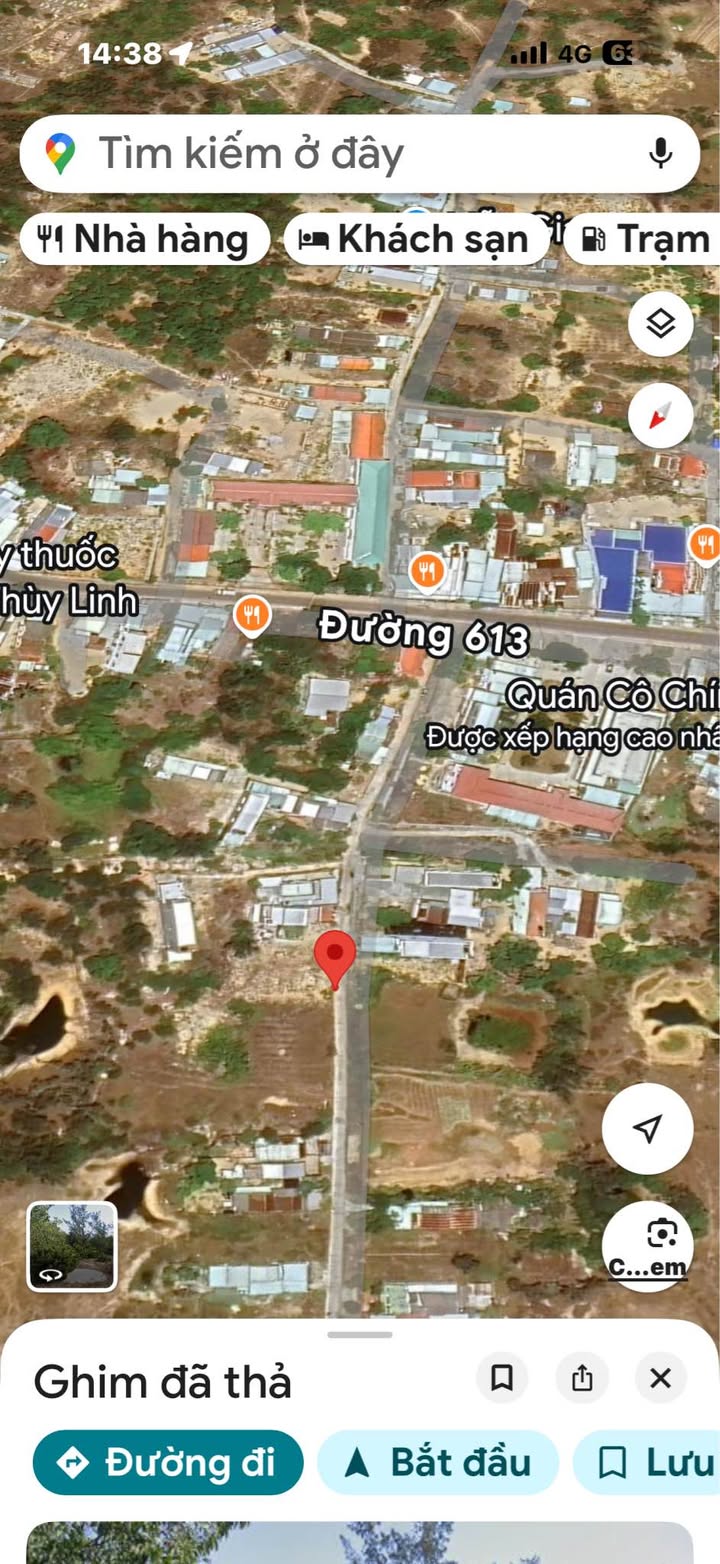Select the "Nhà hàng" chip
Image resolution: width=720 pixels, height=1564 pixels.
pos(144,240)
